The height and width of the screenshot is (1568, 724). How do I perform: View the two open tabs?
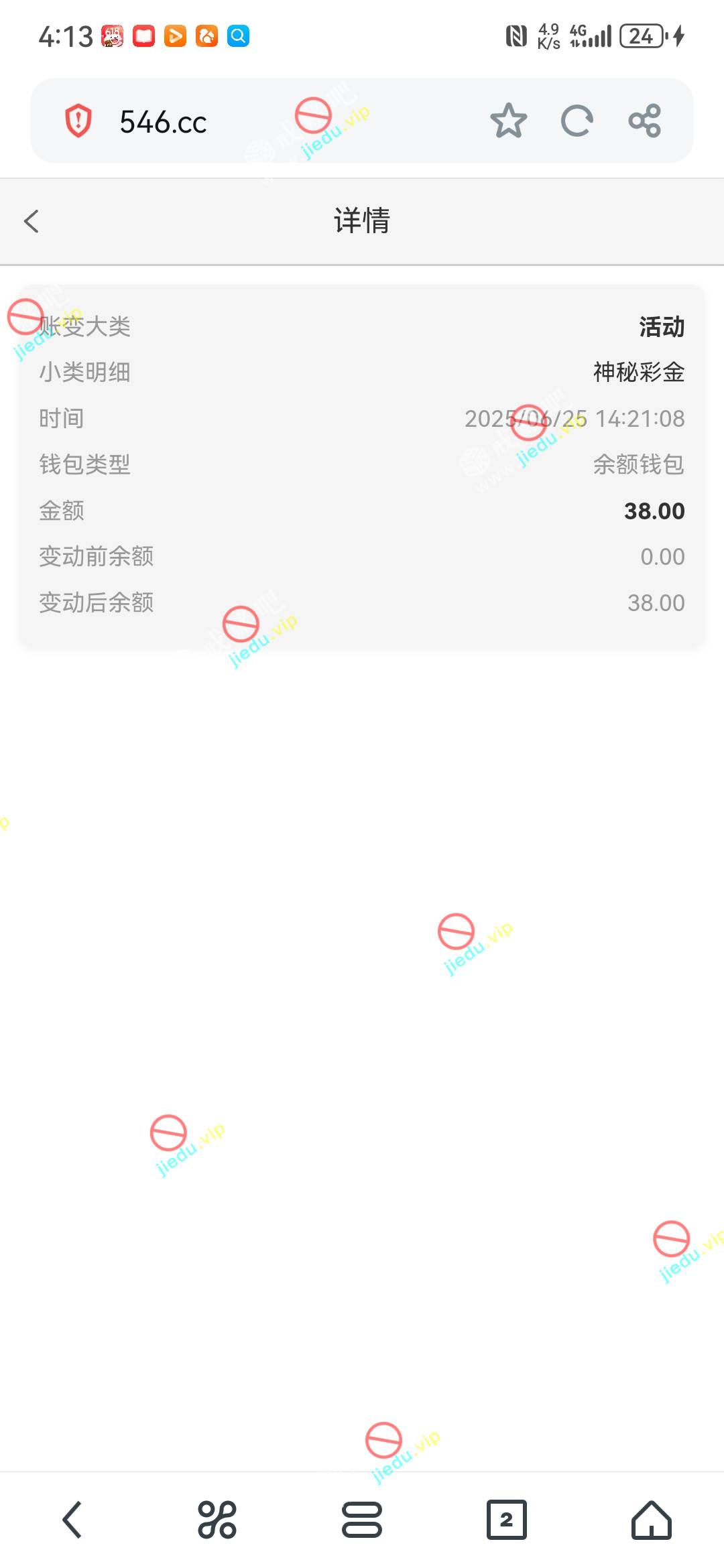tap(507, 1519)
